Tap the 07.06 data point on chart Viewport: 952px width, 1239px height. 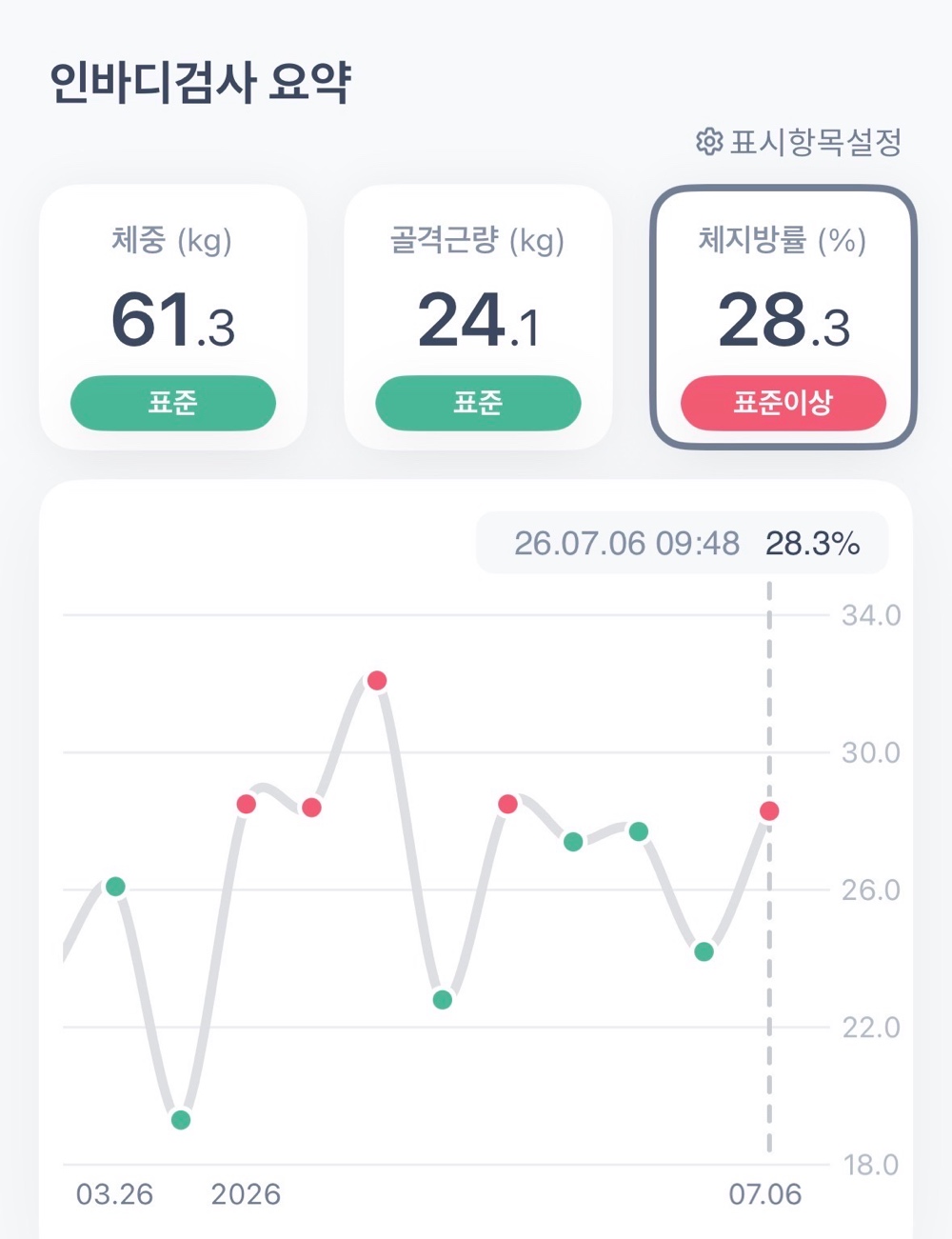769,810
